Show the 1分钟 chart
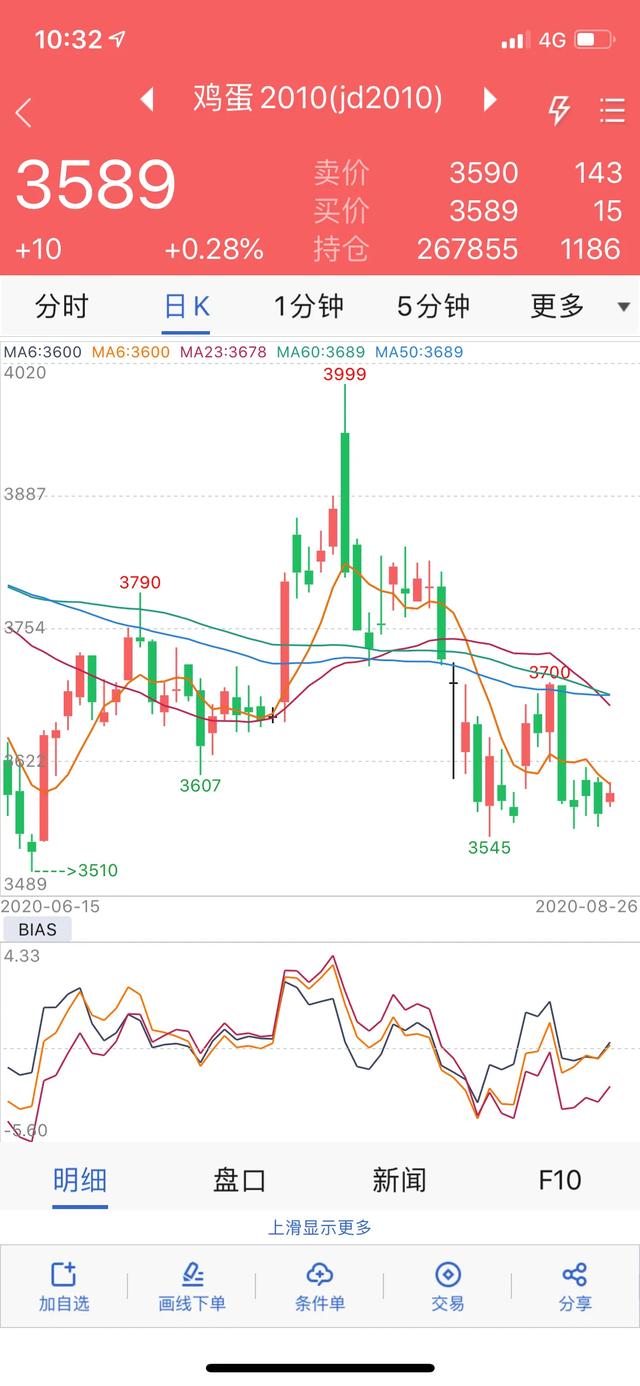The width and height of the screenshot is (640, 1386). point(309,306)
